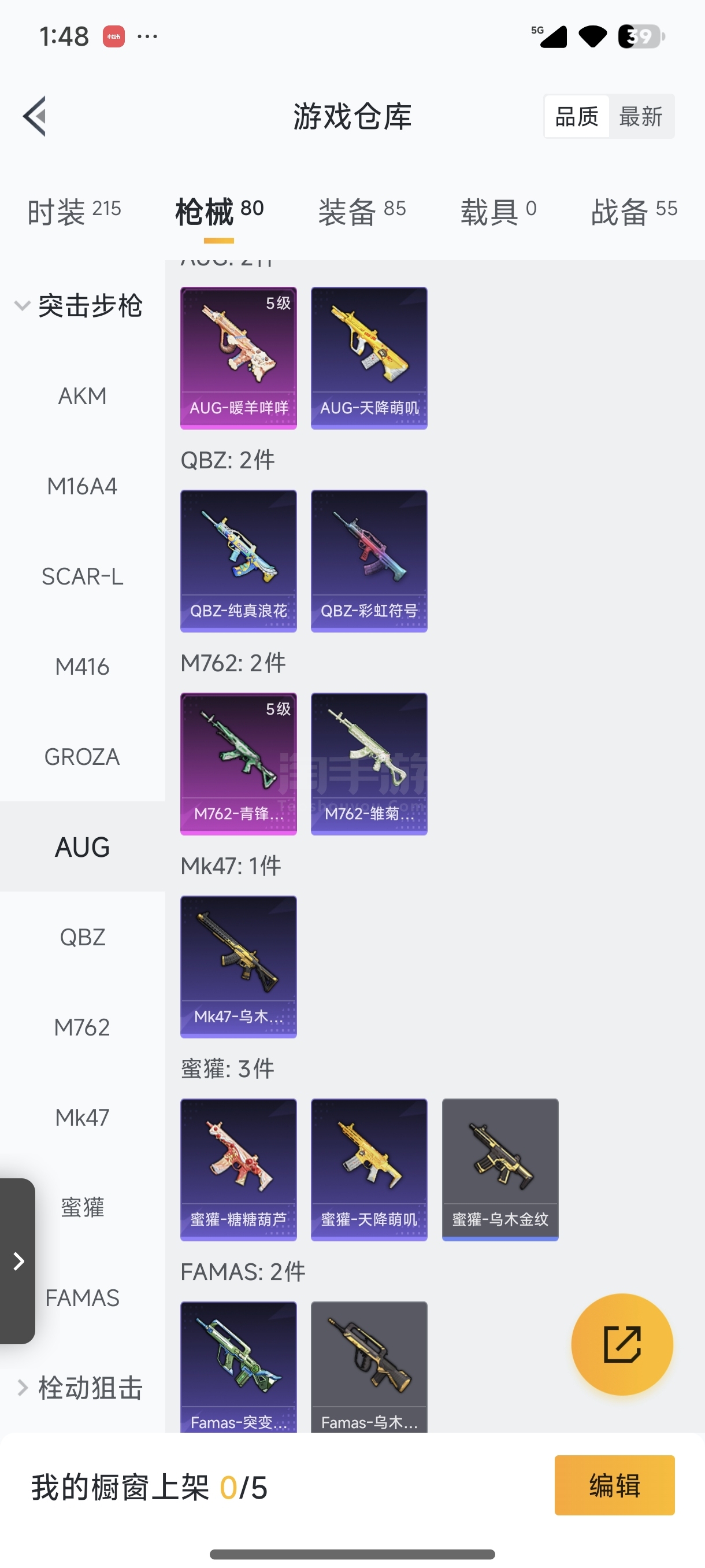
Task: Go back using the top-left arrow
Action: click(34, 116)
